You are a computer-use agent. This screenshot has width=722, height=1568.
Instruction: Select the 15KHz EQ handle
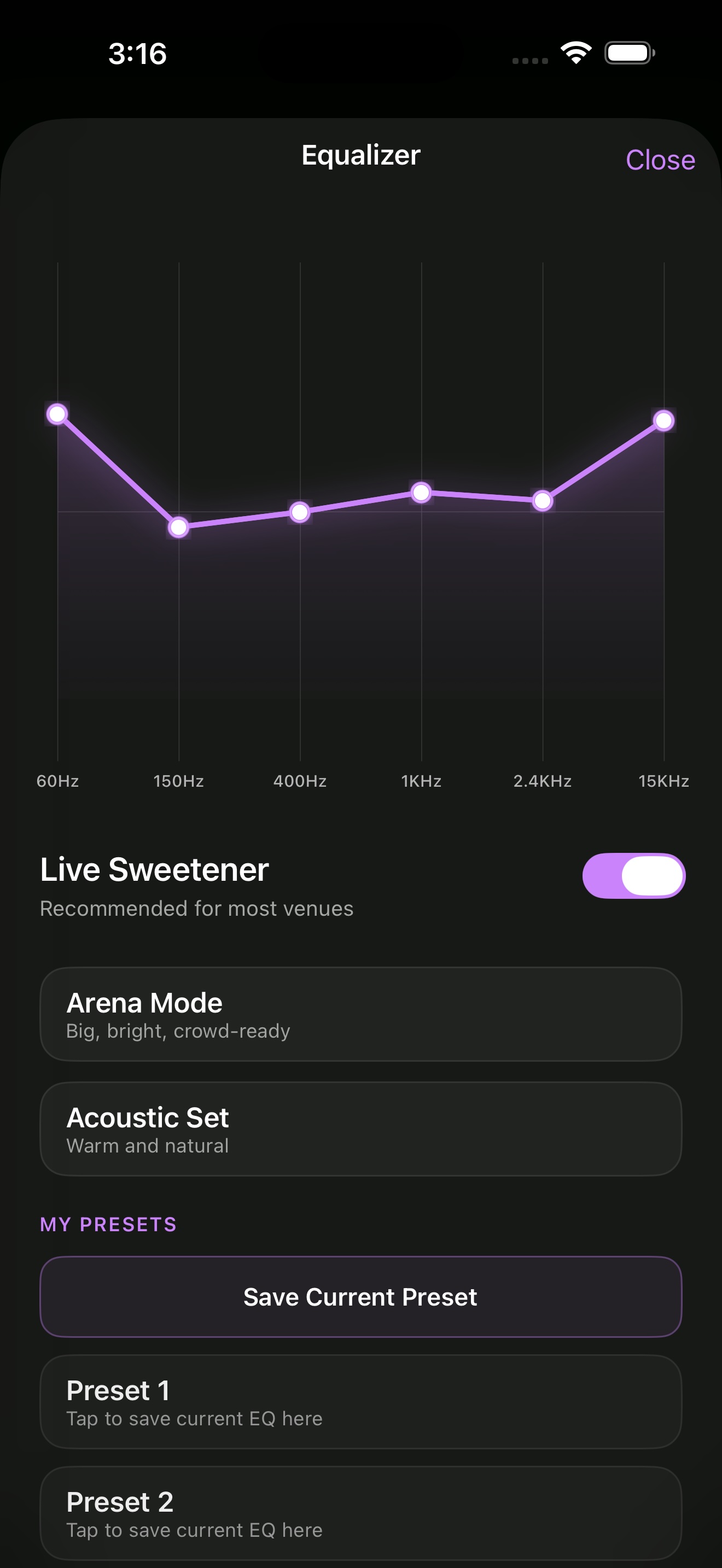(x=663, y=420)
